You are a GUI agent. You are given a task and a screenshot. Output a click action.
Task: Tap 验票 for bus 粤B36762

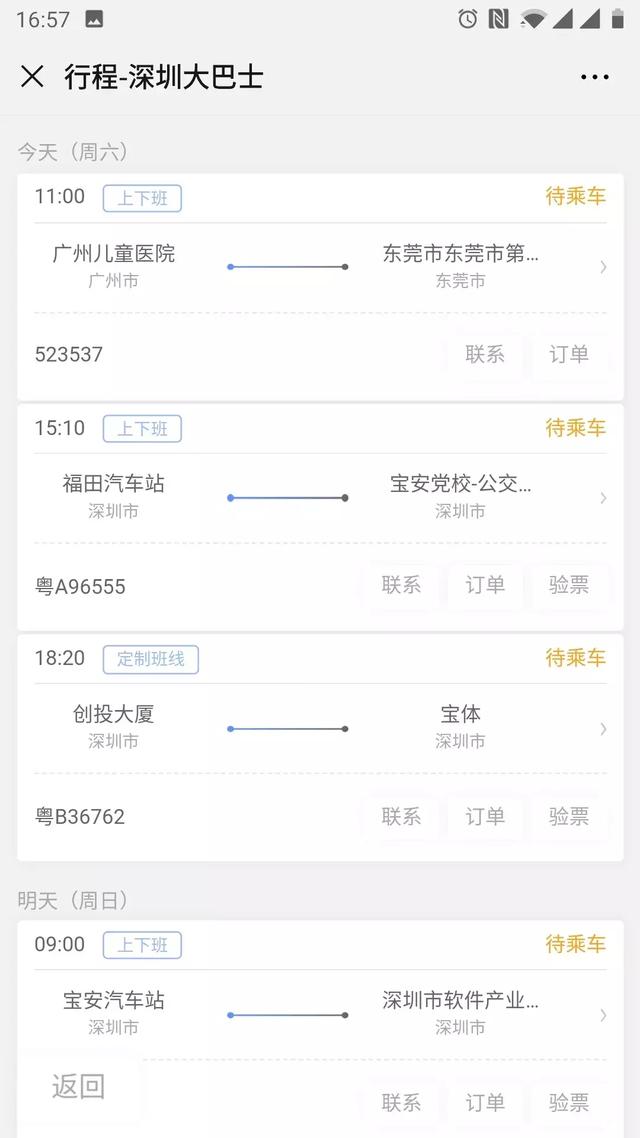(569, 816)
